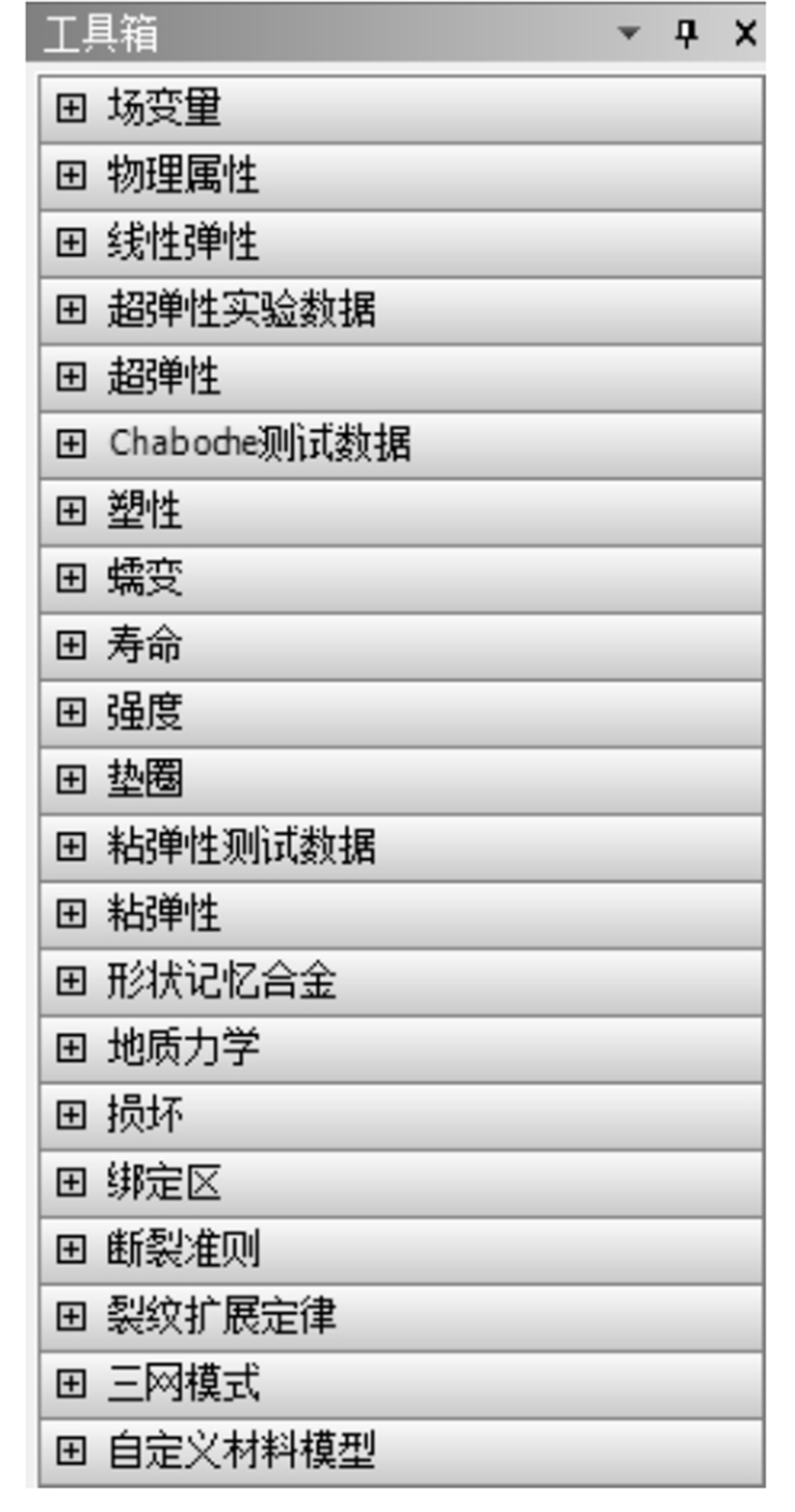Pin the 工具箱 panel

click(x=686, y=33)
